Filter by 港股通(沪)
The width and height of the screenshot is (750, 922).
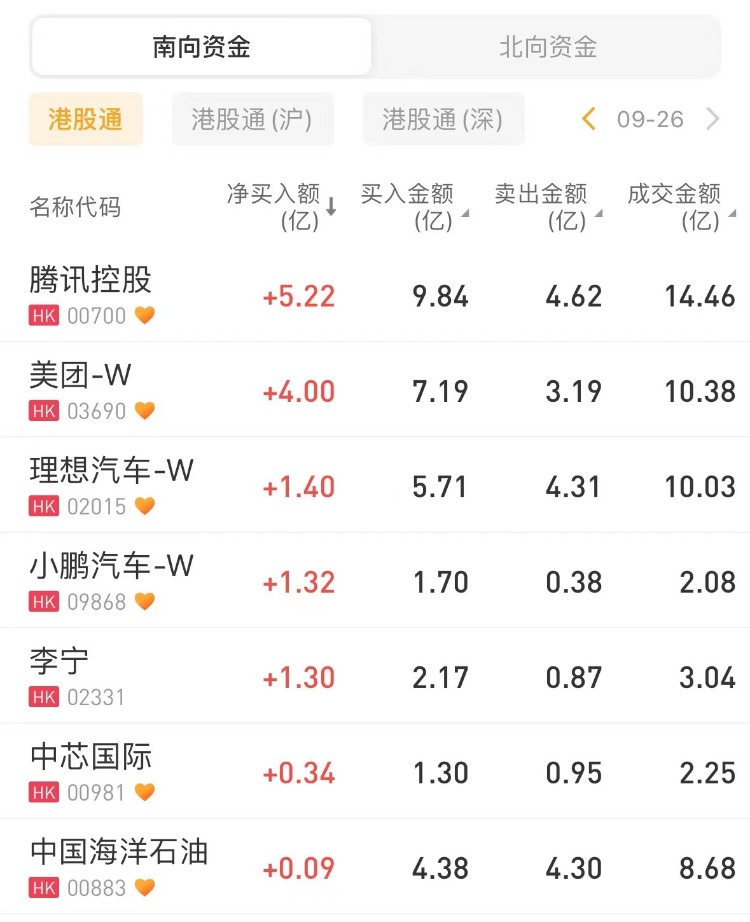point(252,120)
